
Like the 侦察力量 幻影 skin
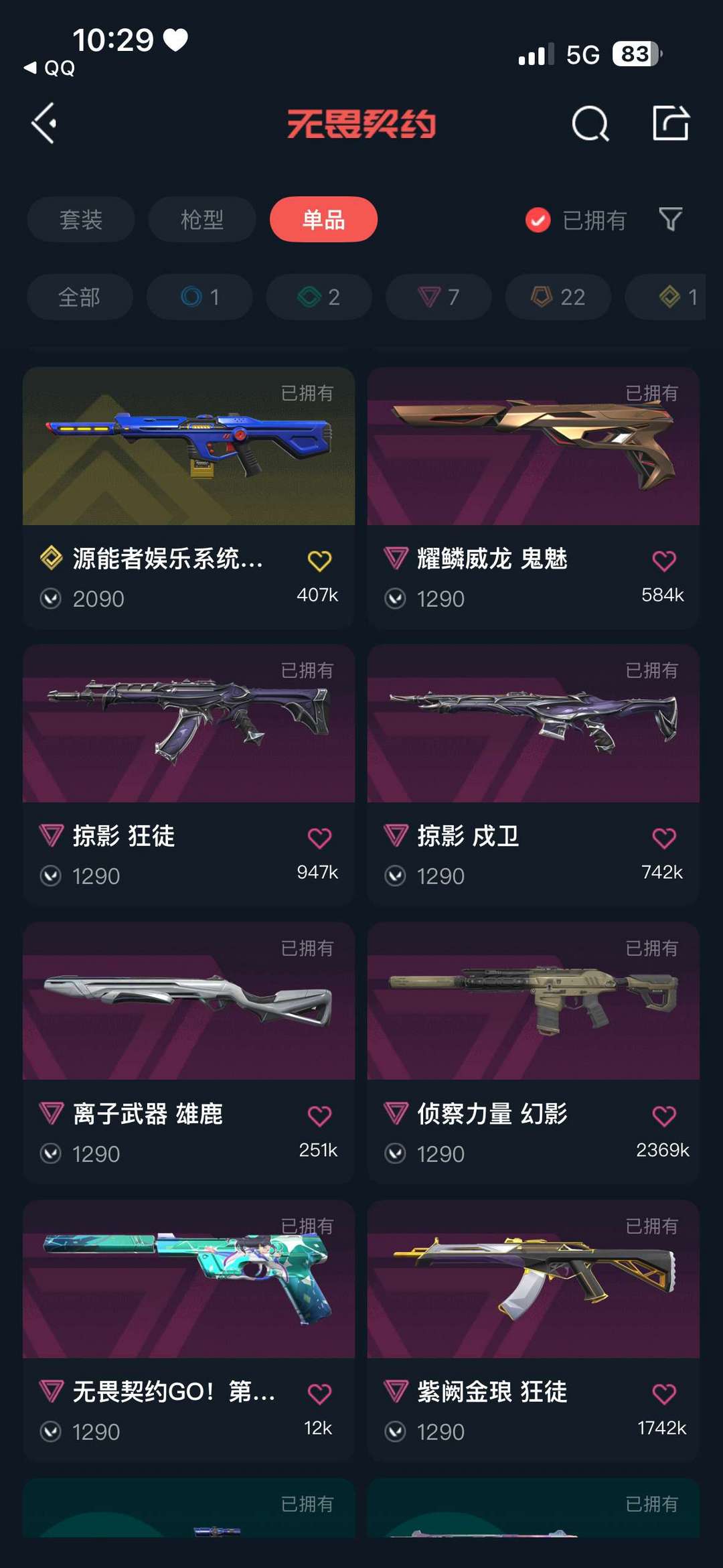tap(664, 1116)
